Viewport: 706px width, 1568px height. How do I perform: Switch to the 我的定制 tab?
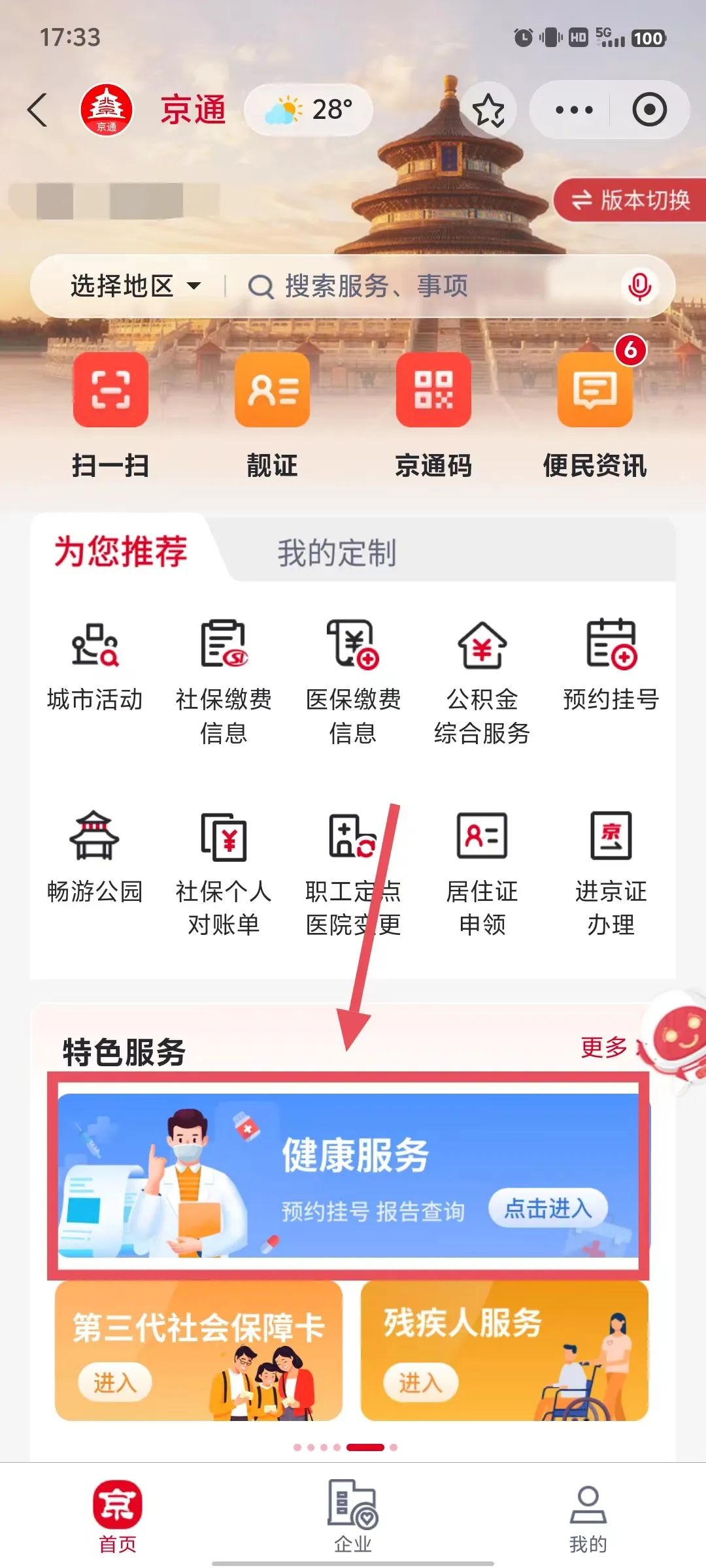coord(337,553)
